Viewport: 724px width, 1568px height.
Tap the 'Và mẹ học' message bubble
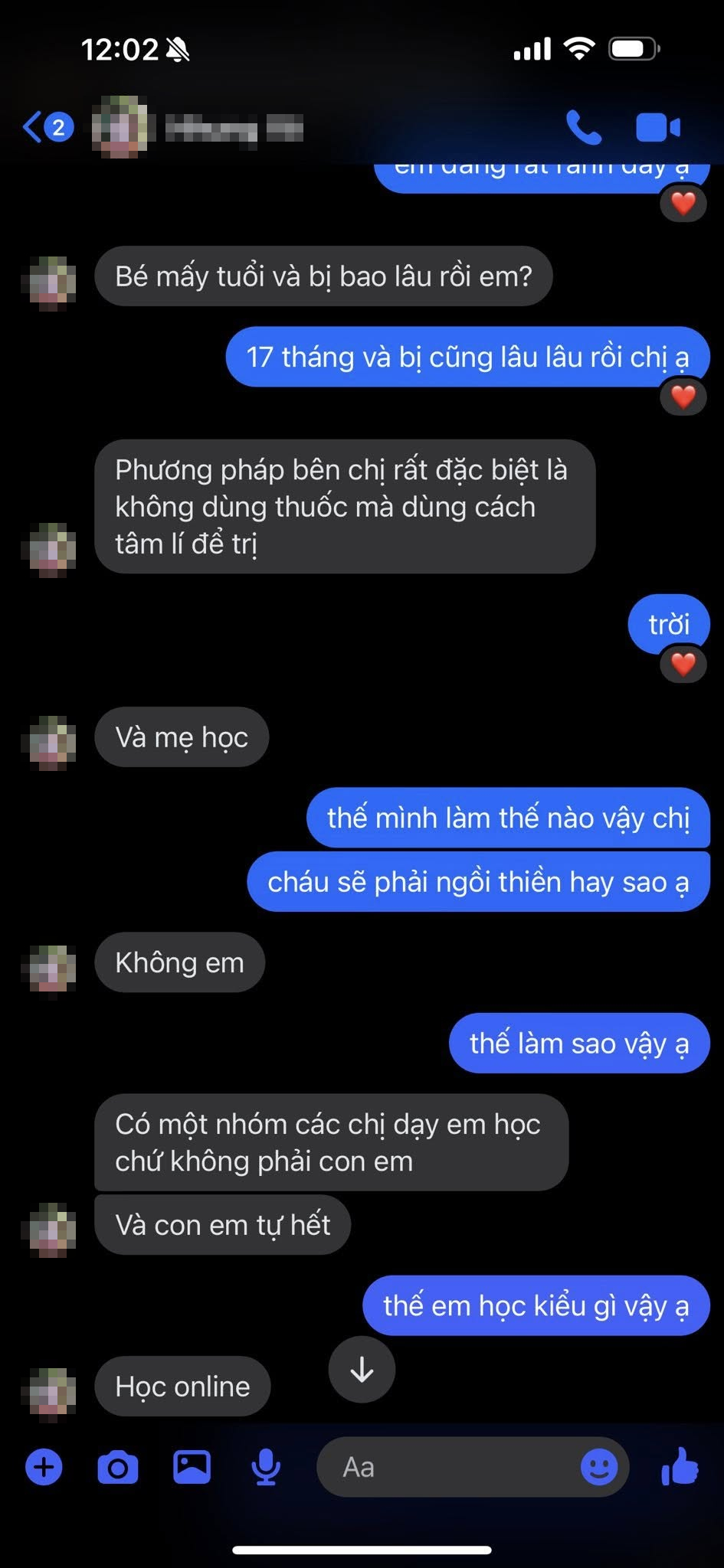click(x=181, y=737)
